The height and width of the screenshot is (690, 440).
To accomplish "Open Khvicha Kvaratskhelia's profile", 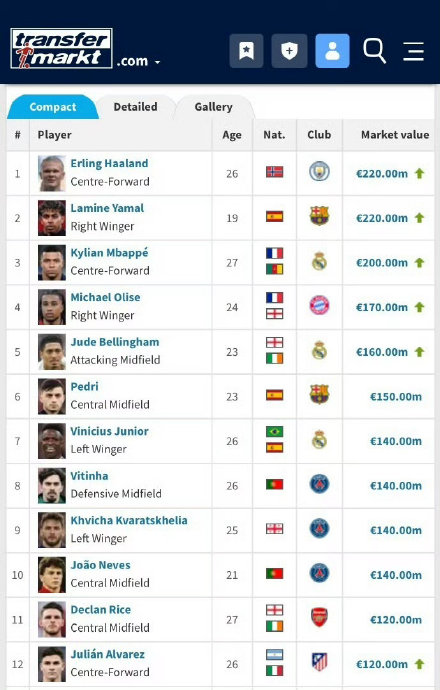I will (x=129, y=521).
